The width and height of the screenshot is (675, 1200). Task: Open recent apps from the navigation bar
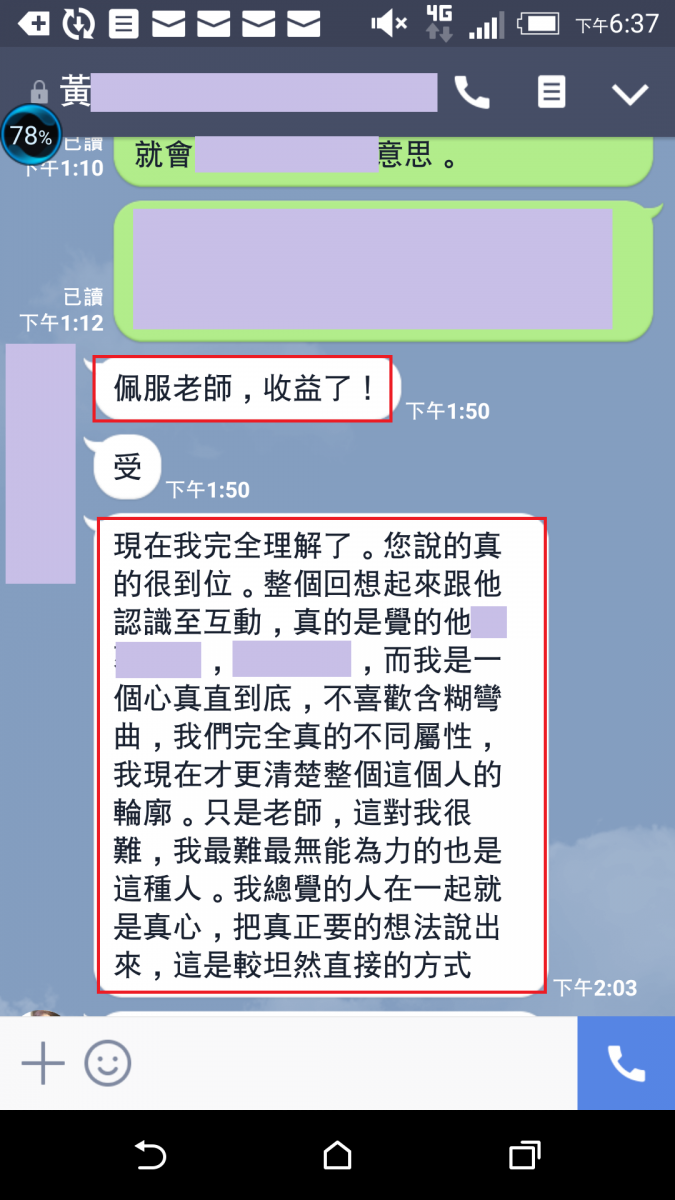point(524,1156)
